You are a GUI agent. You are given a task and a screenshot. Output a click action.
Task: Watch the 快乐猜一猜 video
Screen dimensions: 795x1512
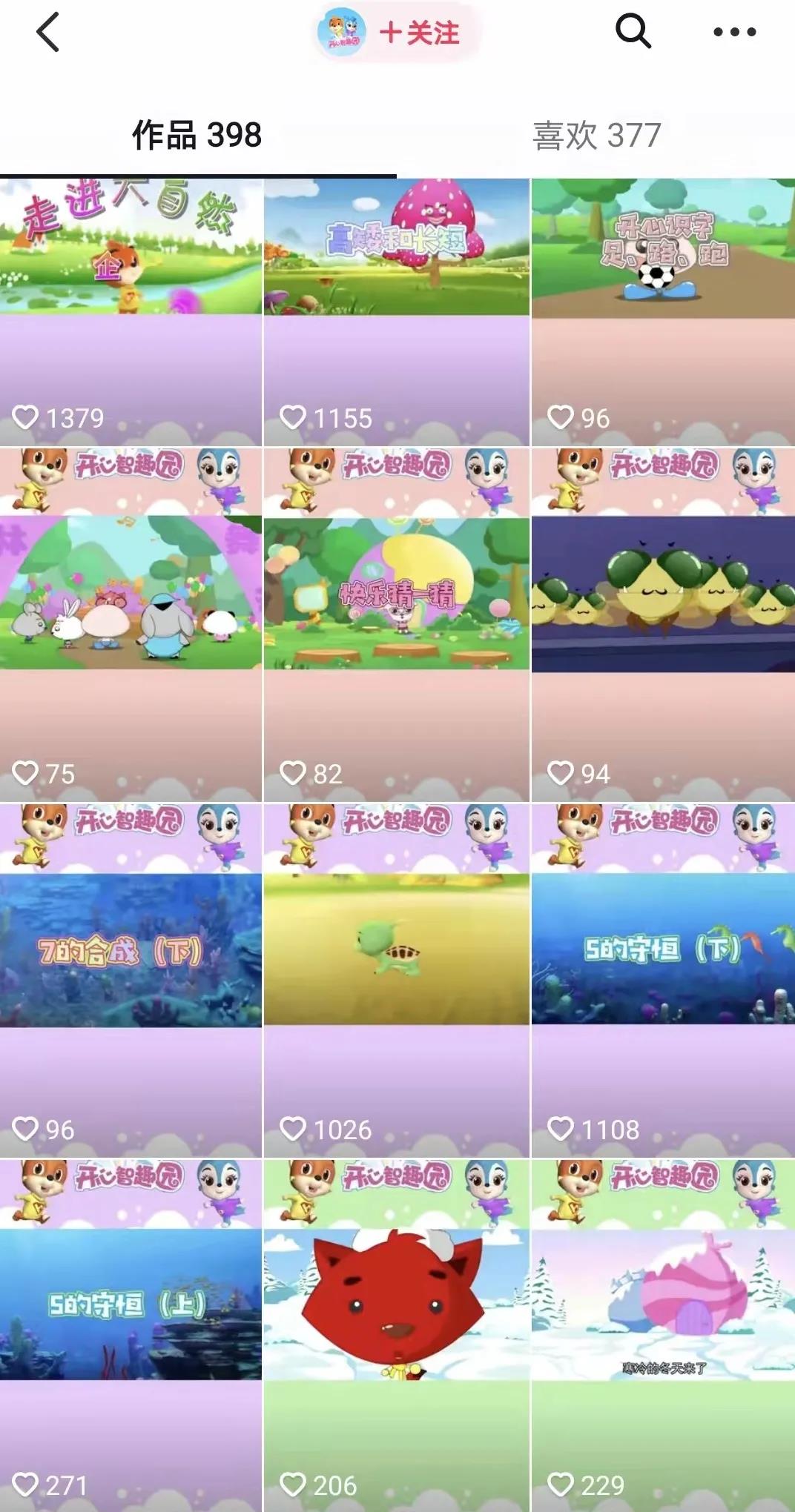[x=397, y=625]
